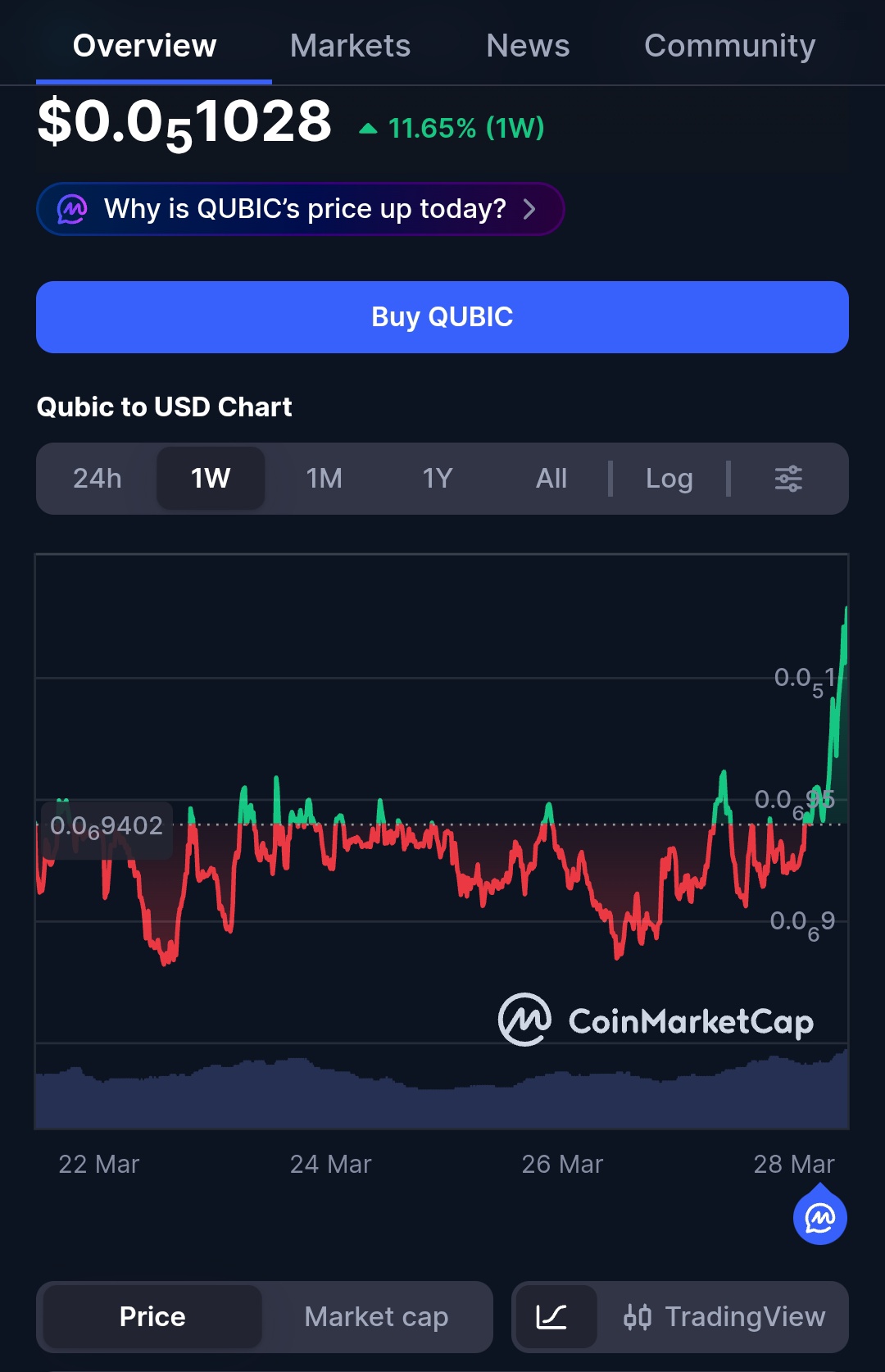Open the CoinMarketCap AI chat bubble
Screen dimensions: 885x1372
pos(819,1217)
